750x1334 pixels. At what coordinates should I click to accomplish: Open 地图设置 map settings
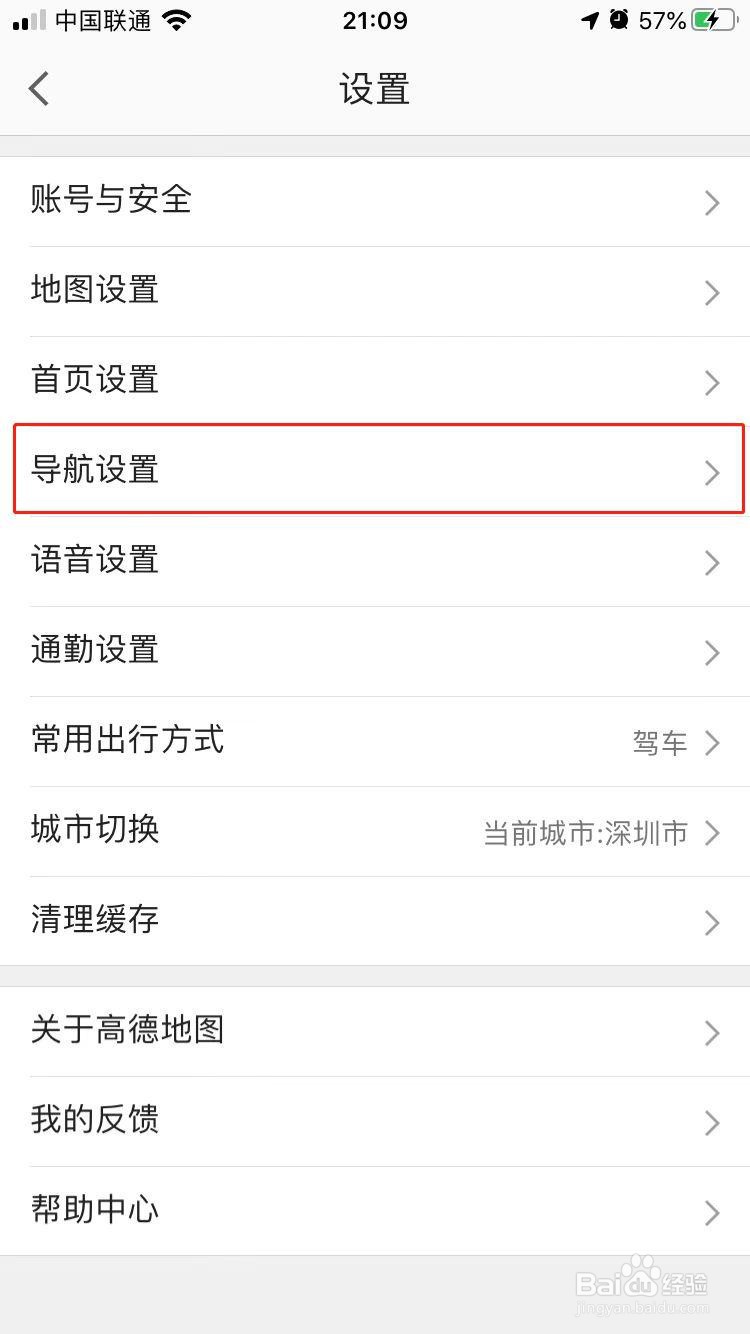click(x=375, y=291)
